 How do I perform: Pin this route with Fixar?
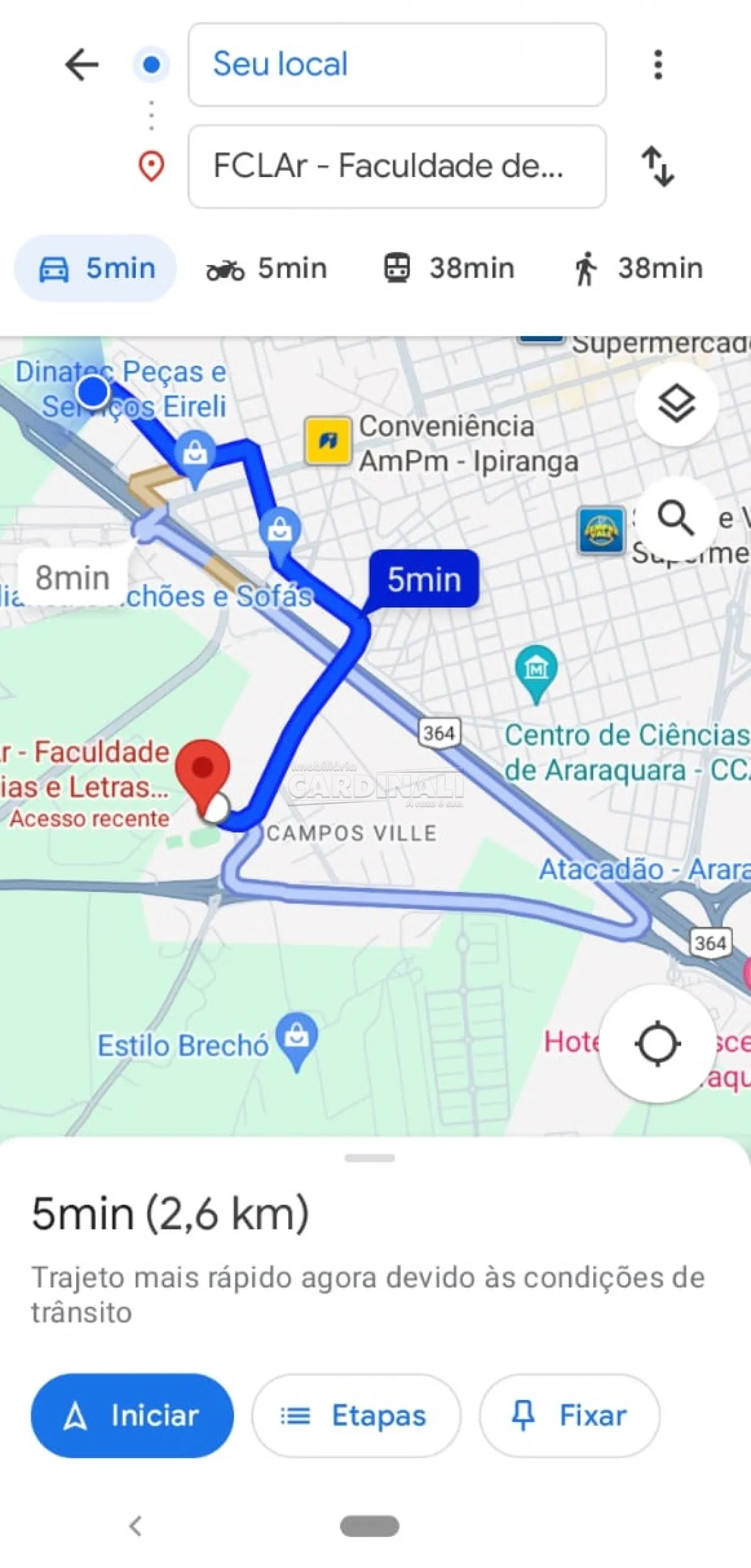pos(569,1415)
